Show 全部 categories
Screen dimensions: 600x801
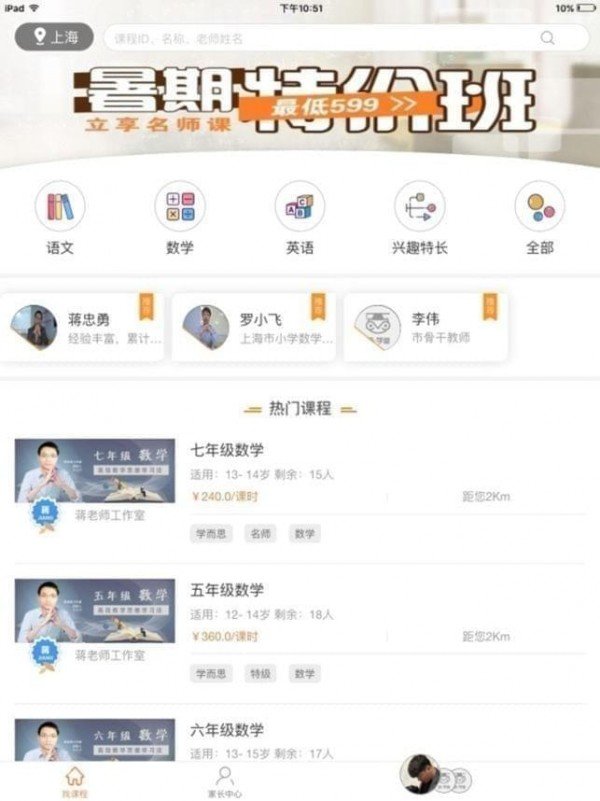coord(540,218)
